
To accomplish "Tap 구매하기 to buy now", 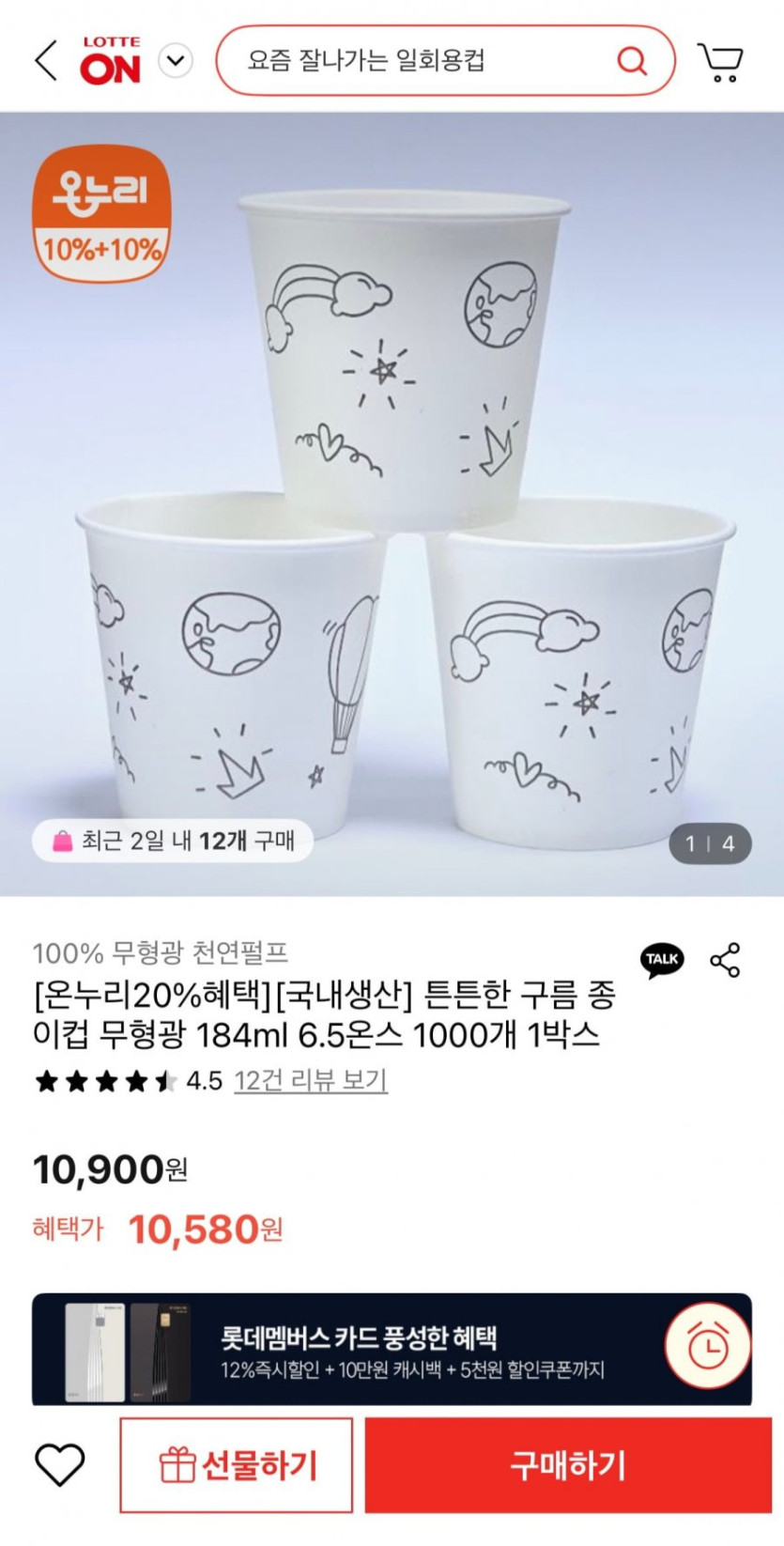I will click(x=567, y=1465).
